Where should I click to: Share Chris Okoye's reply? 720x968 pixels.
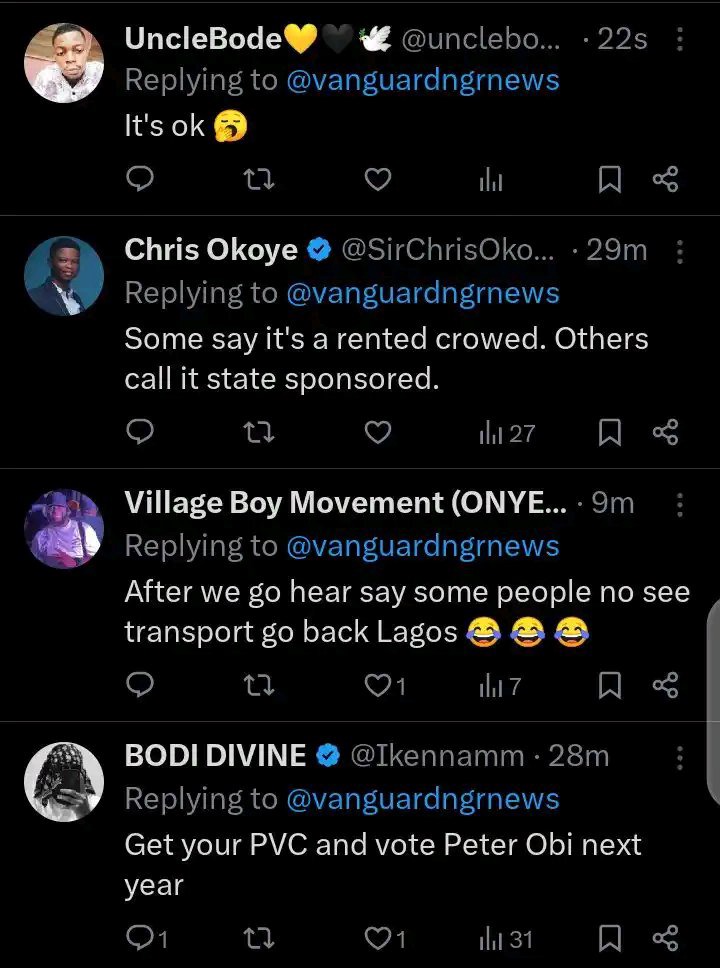pos(665,433)
